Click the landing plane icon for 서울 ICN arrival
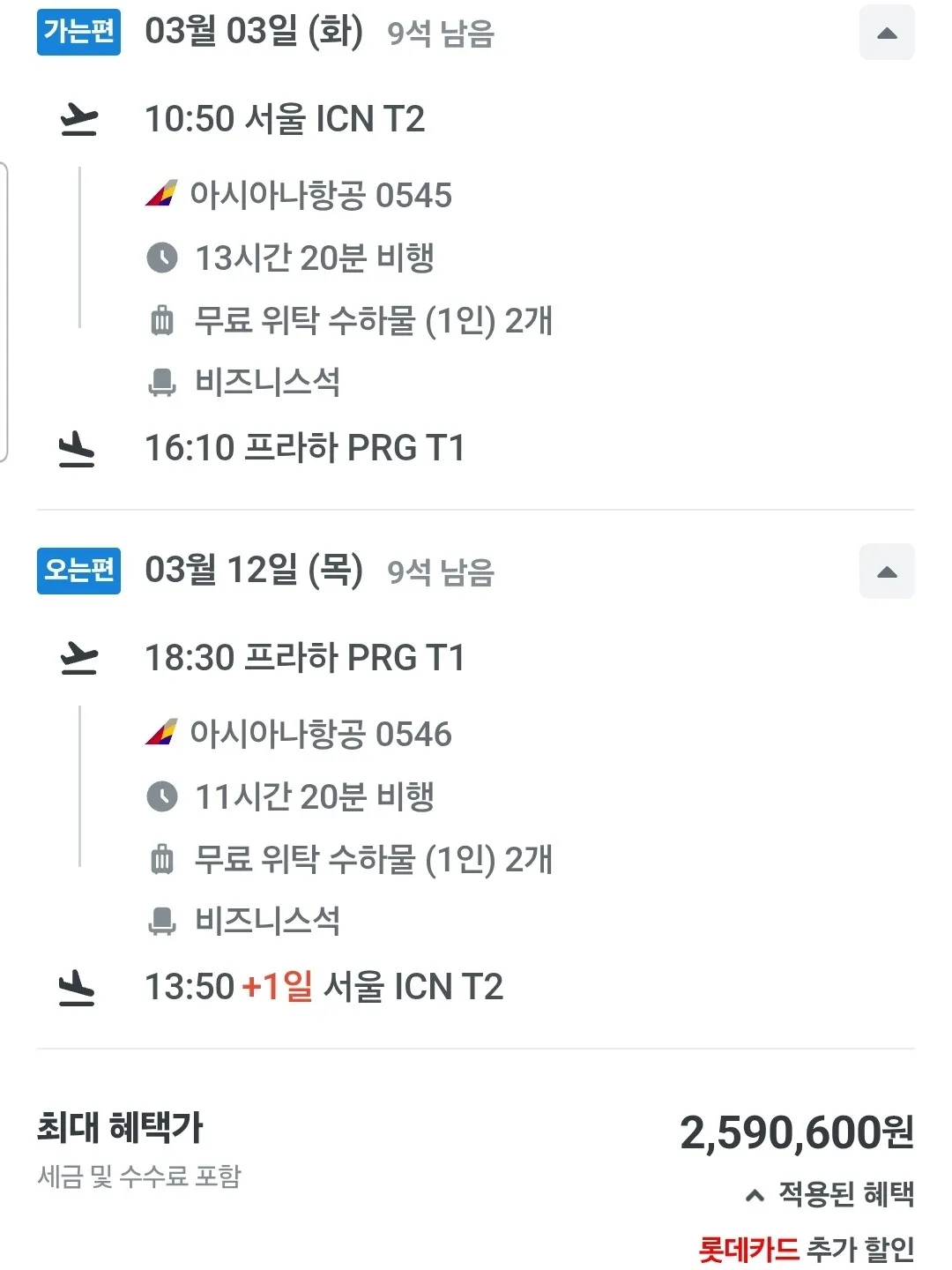 79,988
